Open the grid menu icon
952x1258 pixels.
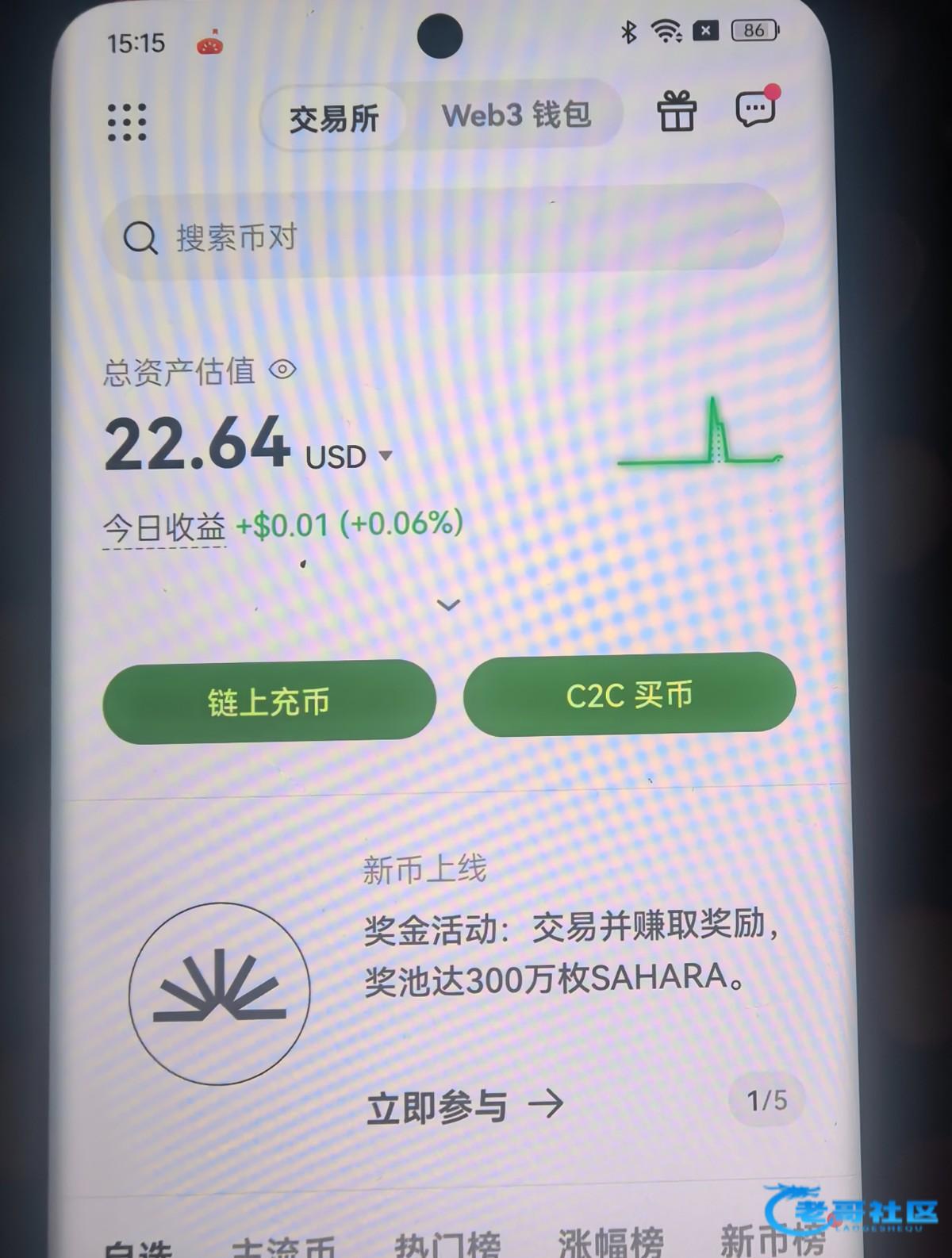point(127,121)
